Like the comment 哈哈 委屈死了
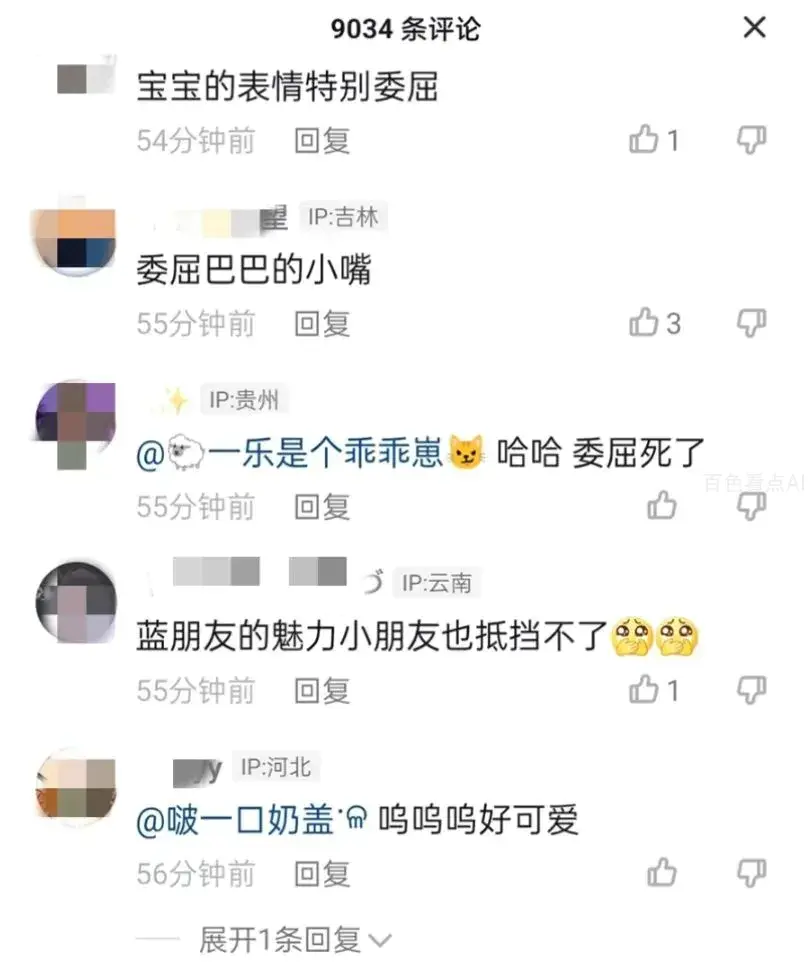This screenshot has width=808, height=964. tap(661, 506)
